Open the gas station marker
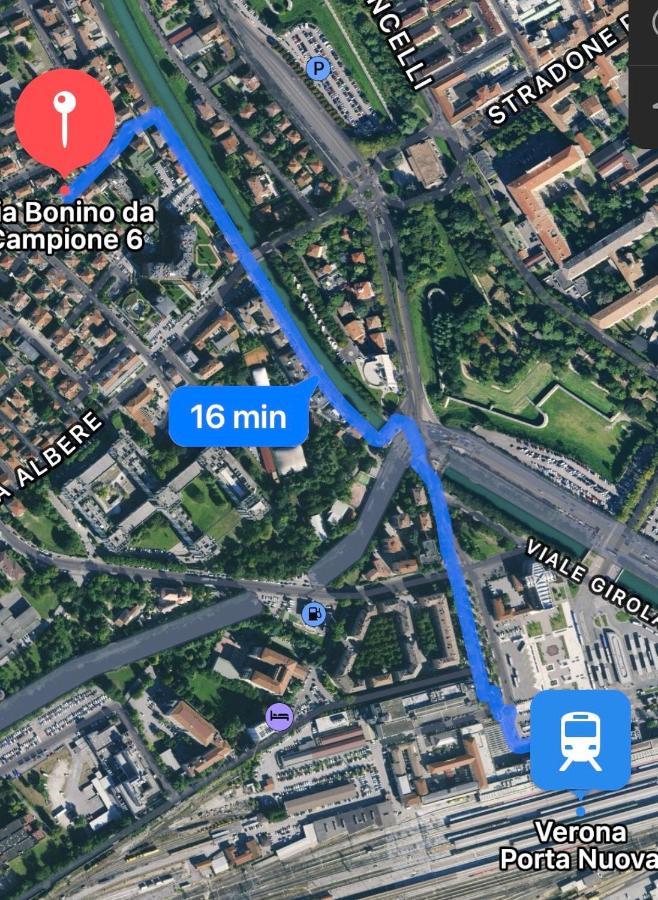 click(314, 613)
